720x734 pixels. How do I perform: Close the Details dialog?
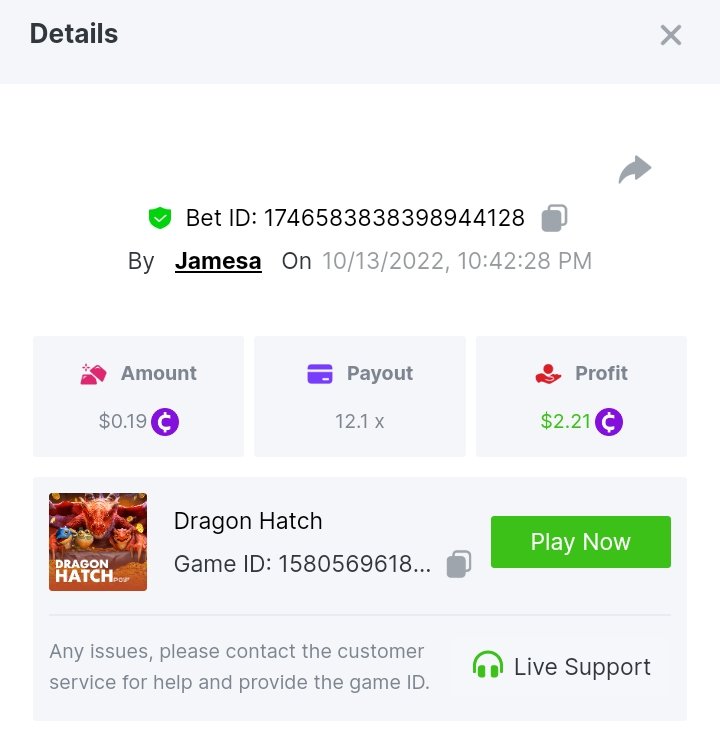tap(670, 36)
